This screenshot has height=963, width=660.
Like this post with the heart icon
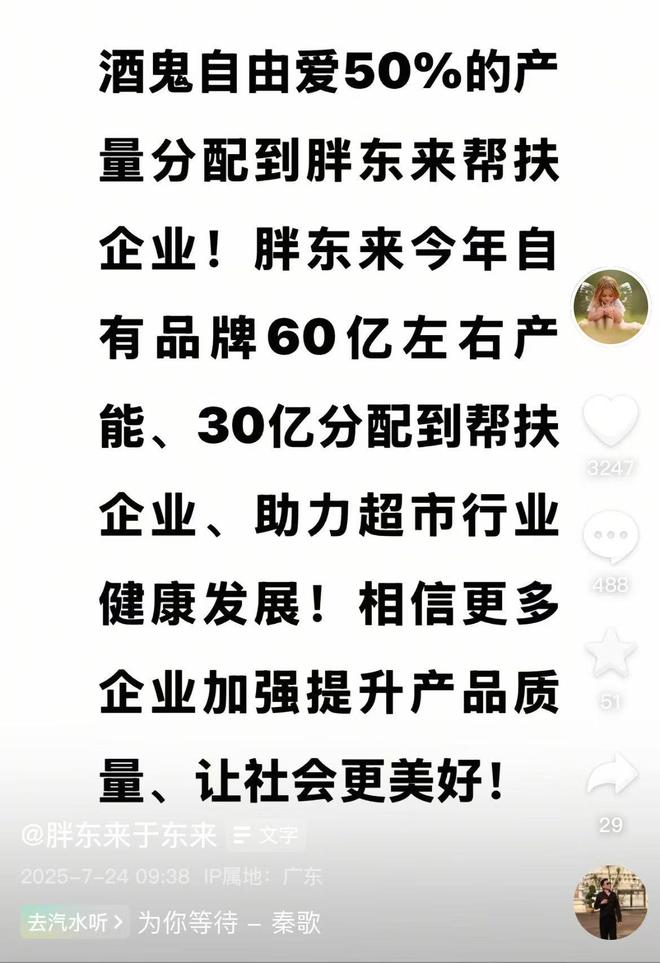pyautogui.click(x=610, y=422)
